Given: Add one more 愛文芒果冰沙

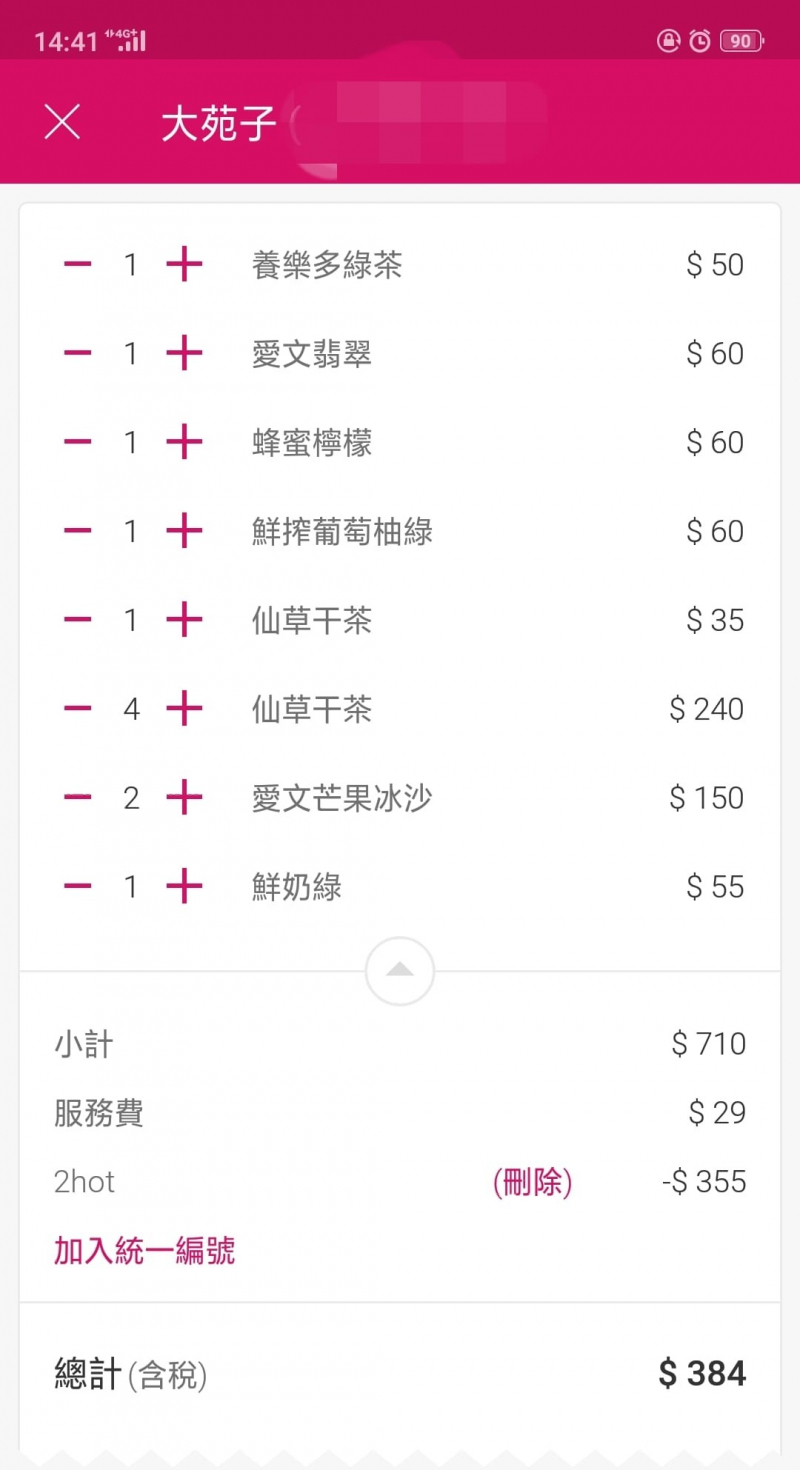Looking at the screenshot, I should pyautogui.click(x=184, y=798).
